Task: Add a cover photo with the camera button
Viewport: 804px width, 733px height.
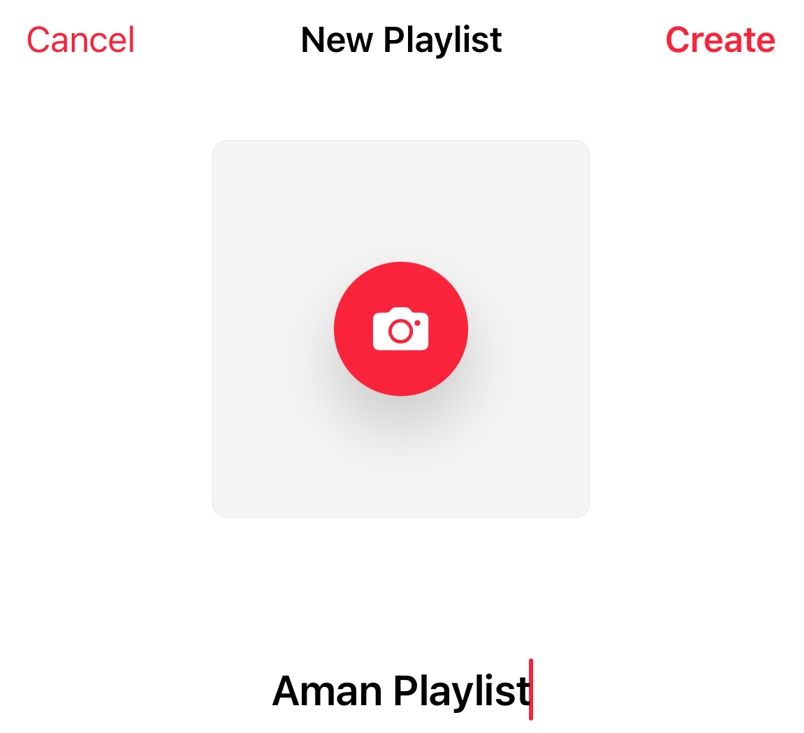Action: (401, 329)
